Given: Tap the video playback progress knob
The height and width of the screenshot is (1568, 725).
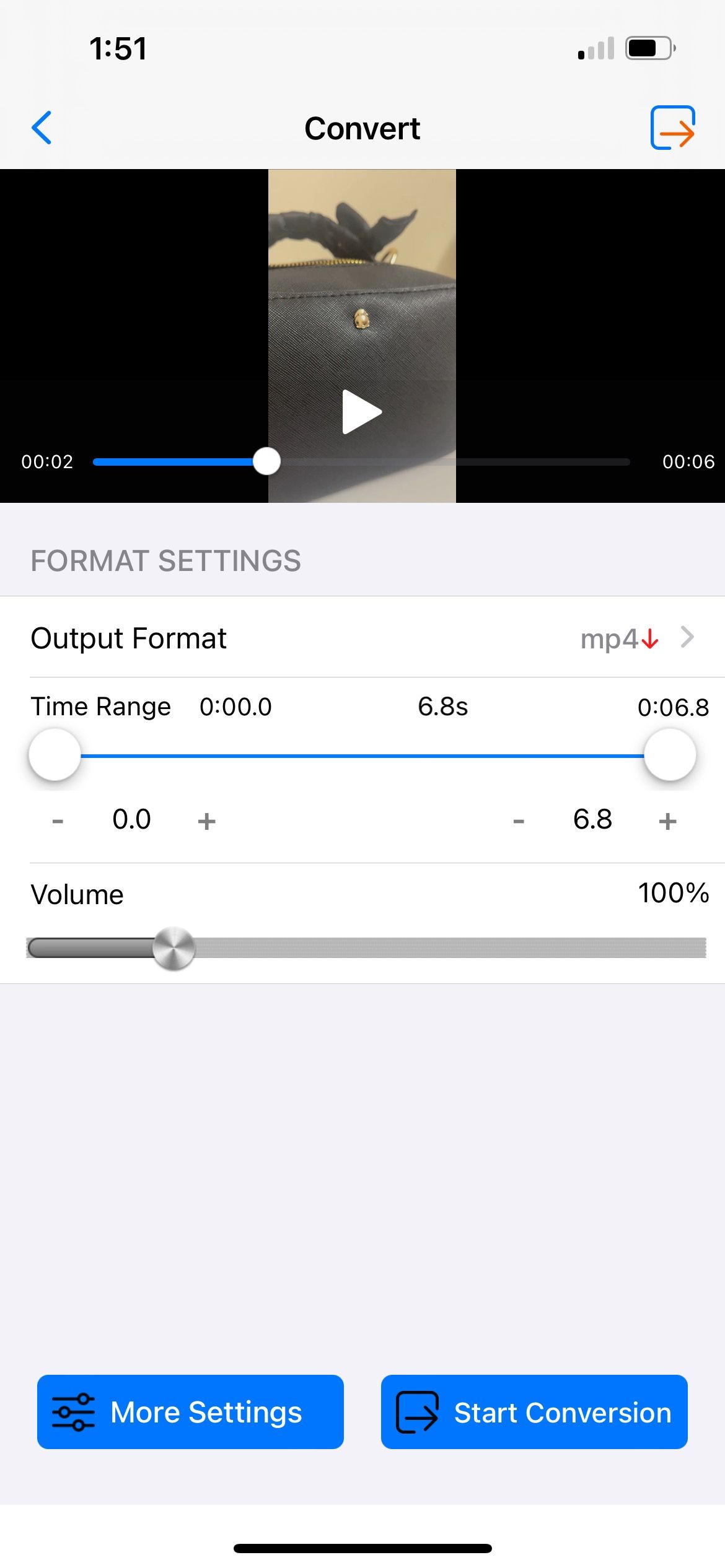Looking at the screenshot, I should 268,461.
